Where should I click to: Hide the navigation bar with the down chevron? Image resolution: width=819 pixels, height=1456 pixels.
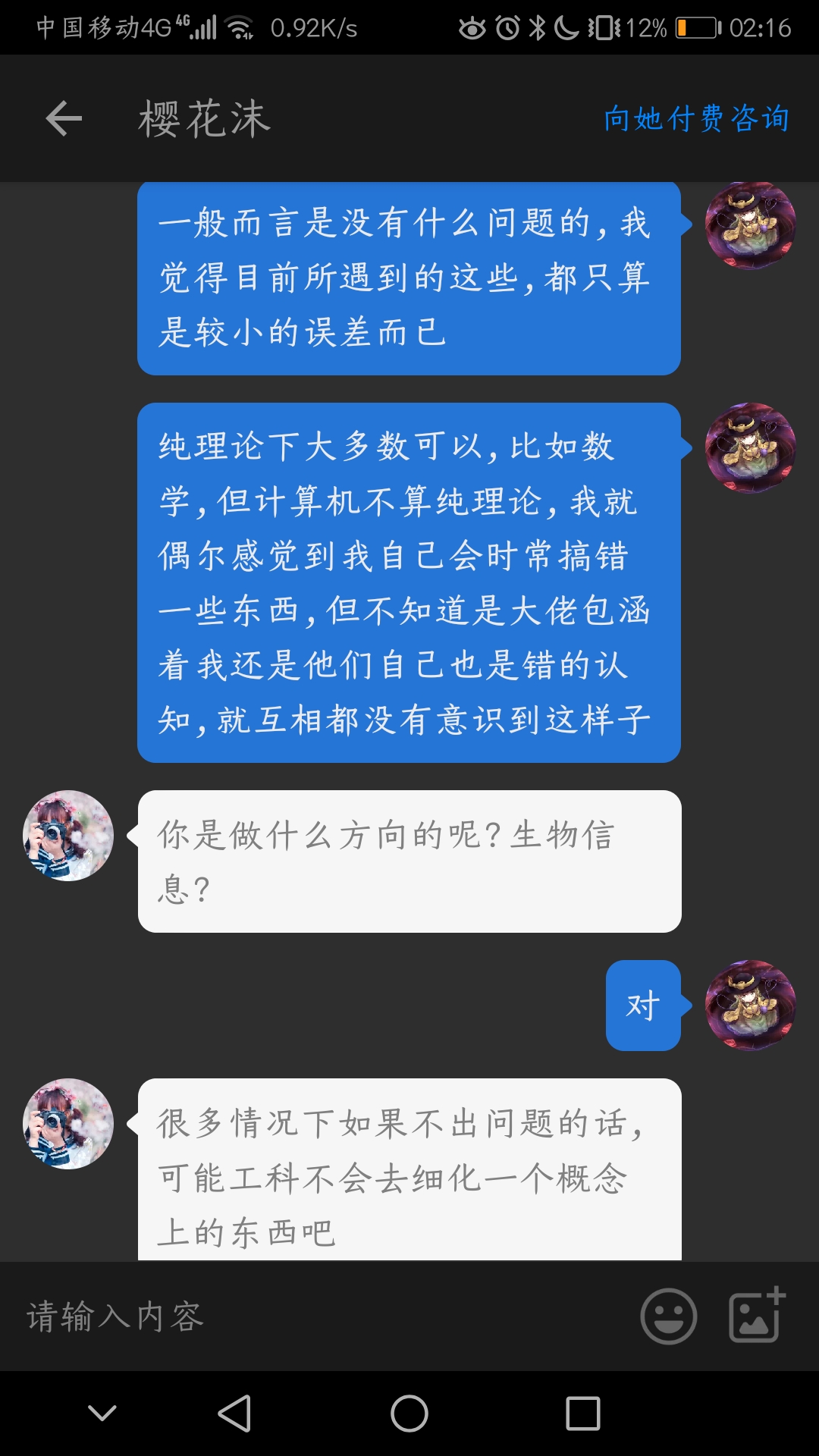click(102, 1414)
